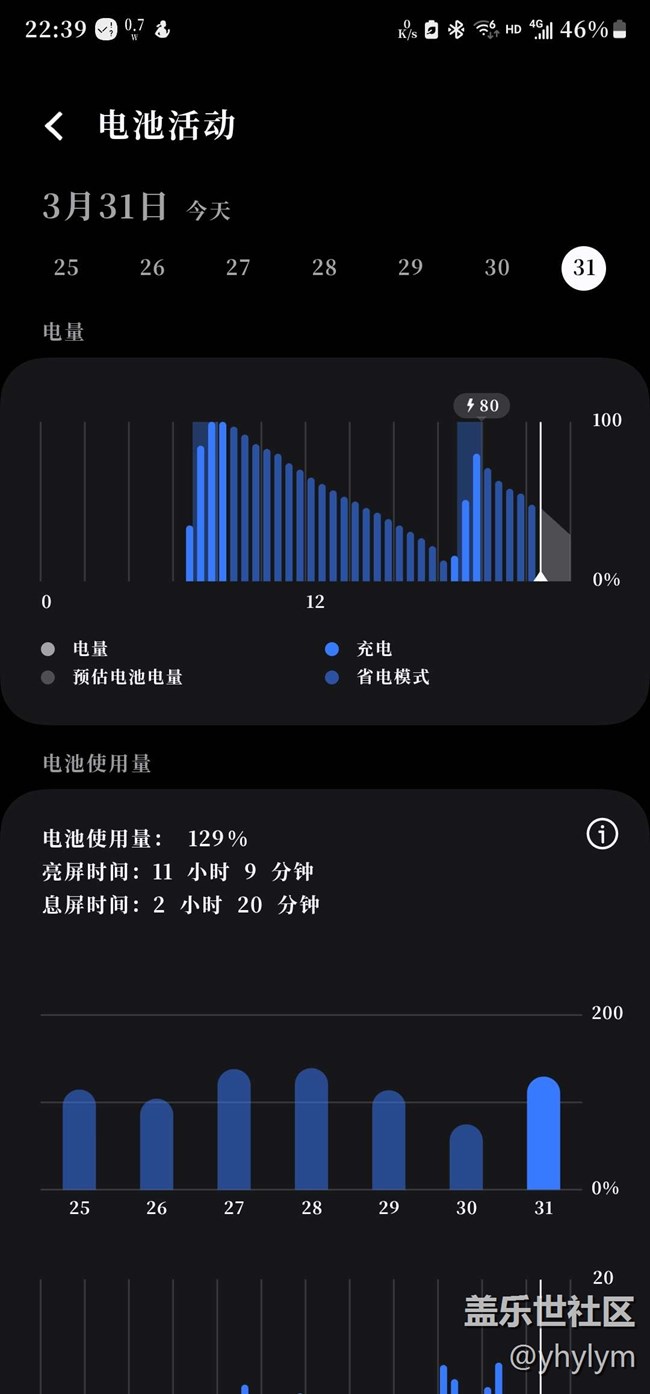Image resolution: width=650 pixels, height=1394 pixels.
Task: Select date 25 in the date row
Action: point(66,267)
